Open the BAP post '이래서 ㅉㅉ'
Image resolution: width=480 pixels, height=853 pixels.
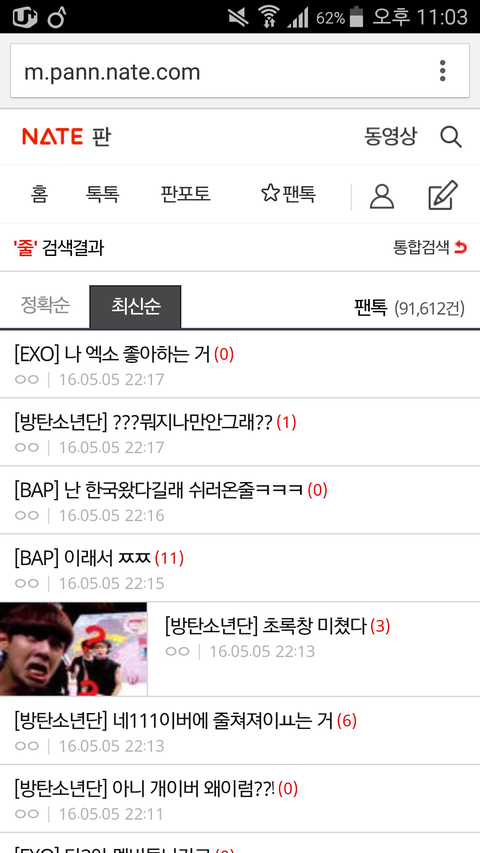tap(240, 568)
